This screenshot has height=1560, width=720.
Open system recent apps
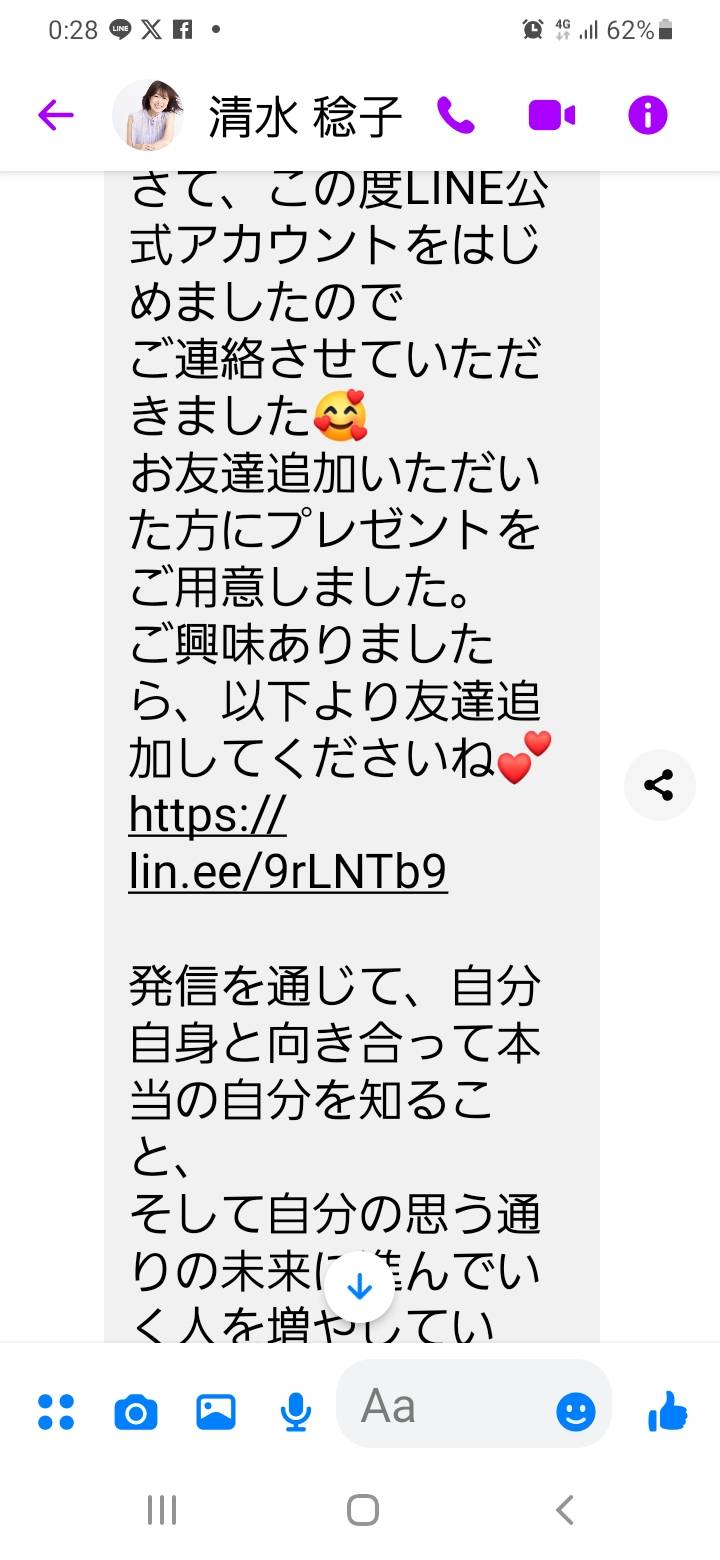(162, 1510)
